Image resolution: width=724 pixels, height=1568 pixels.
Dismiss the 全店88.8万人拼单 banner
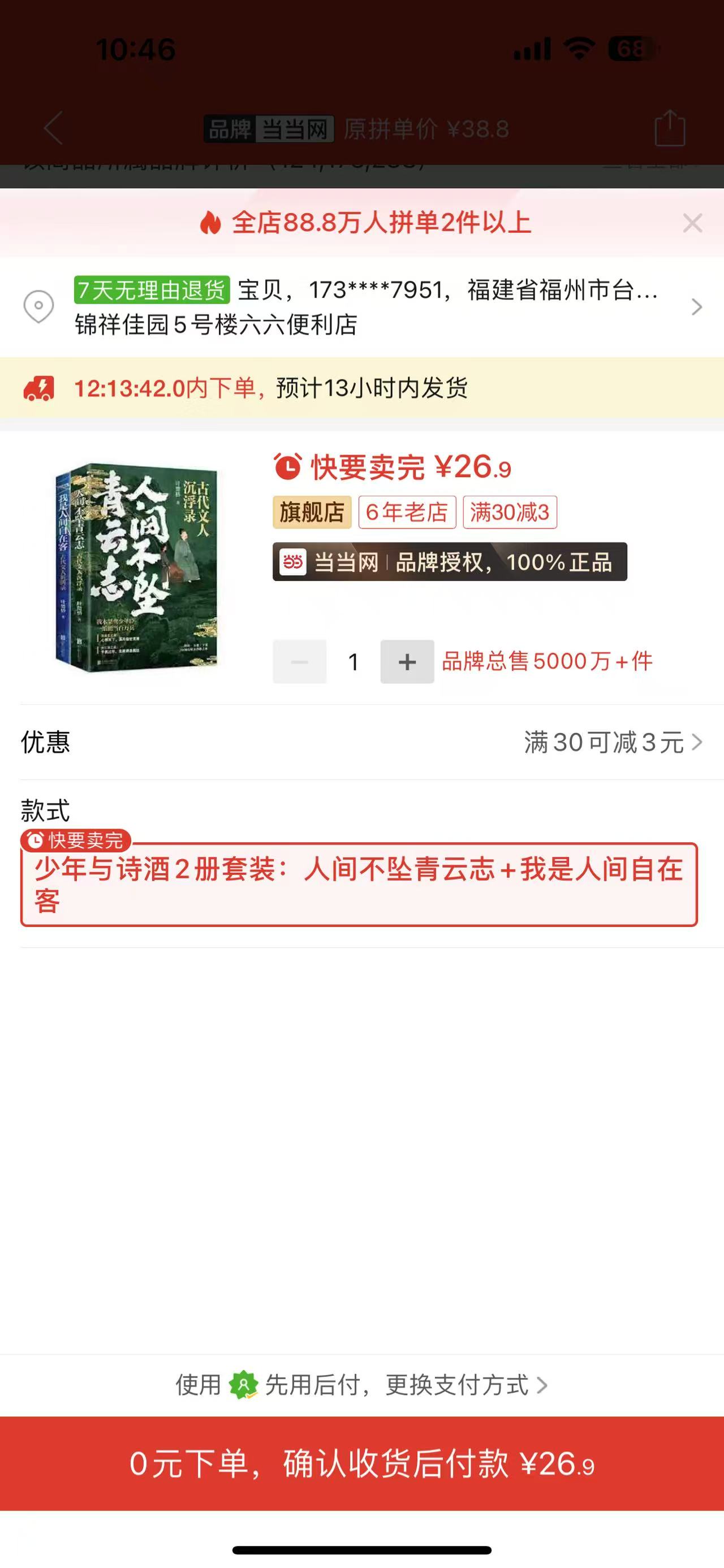692,223
